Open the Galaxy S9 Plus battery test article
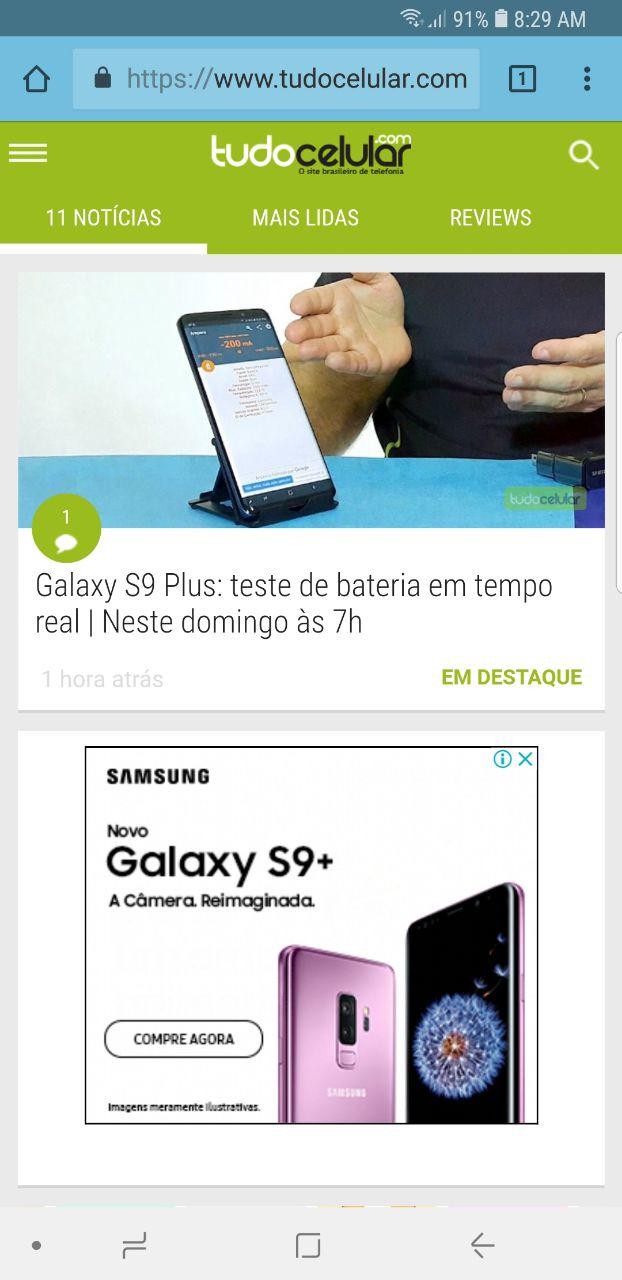The height and width of the screenshot is (1280, 622). click(294, 603)
